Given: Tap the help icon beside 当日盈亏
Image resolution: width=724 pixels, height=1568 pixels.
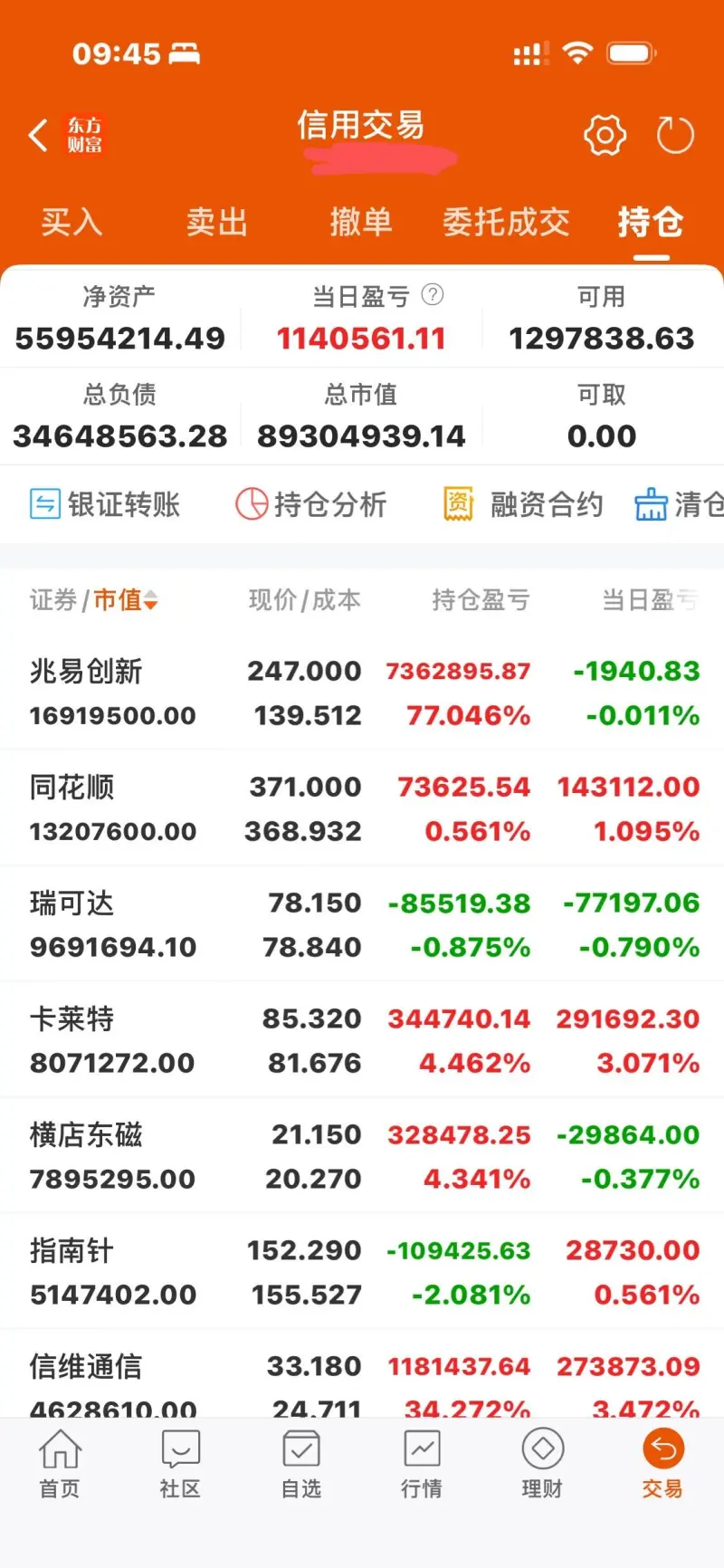Looking at the screenshot, I should [433, 294].
